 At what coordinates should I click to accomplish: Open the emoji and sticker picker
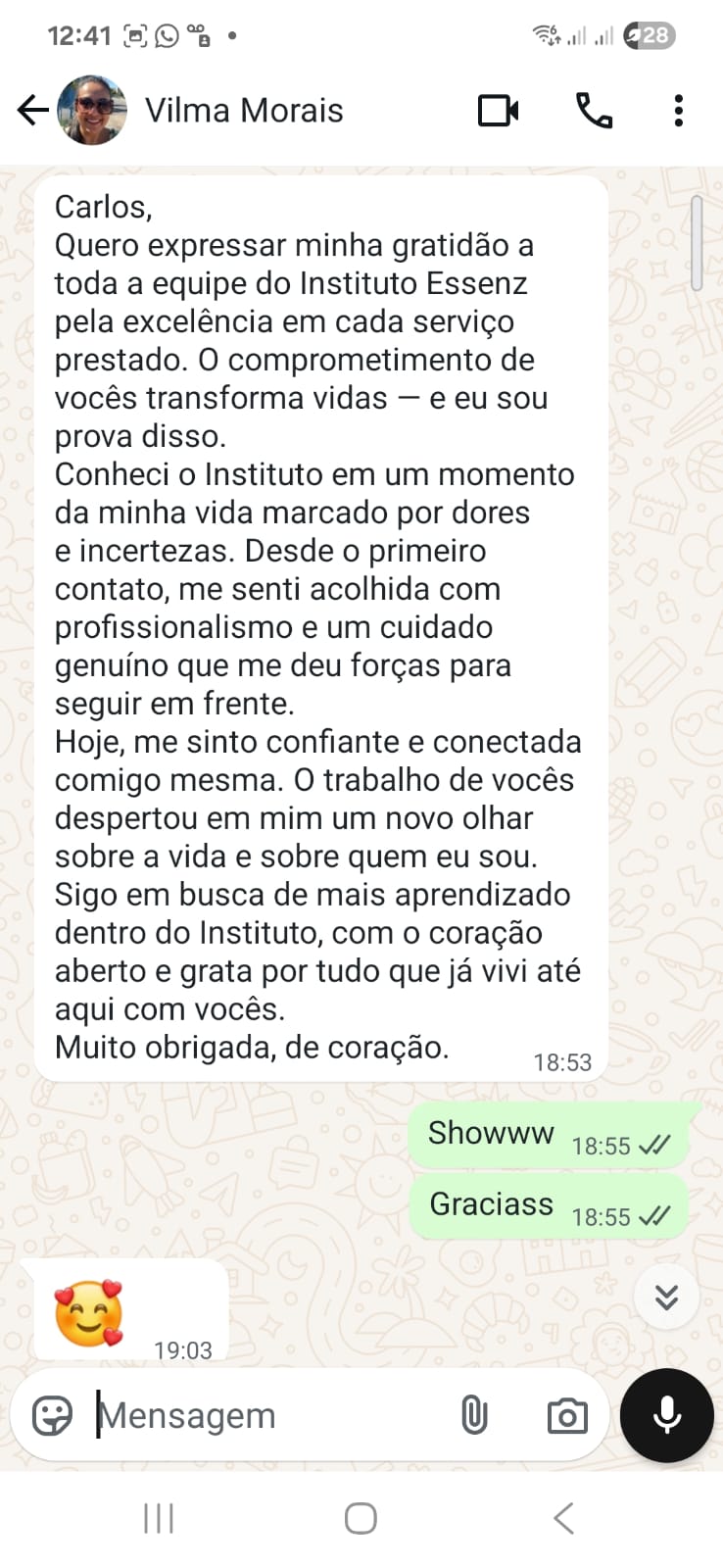52,1415
